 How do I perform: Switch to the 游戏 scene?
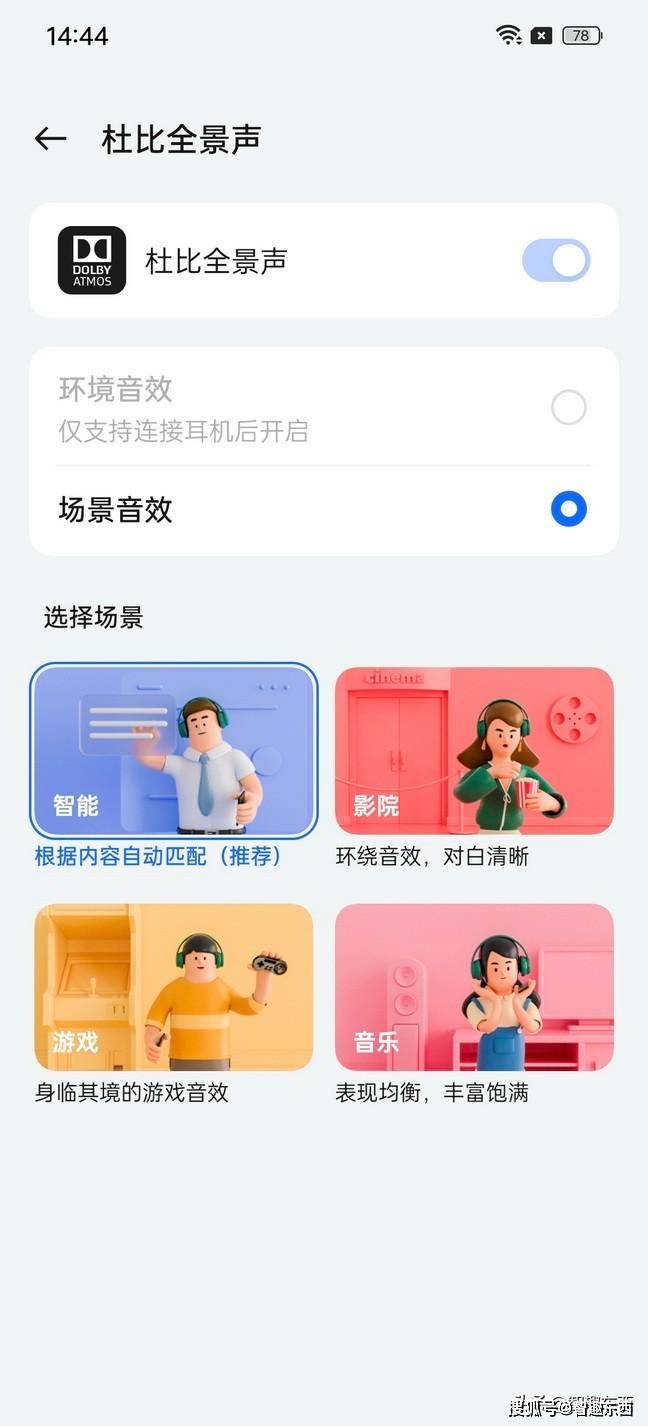(174, 987)
